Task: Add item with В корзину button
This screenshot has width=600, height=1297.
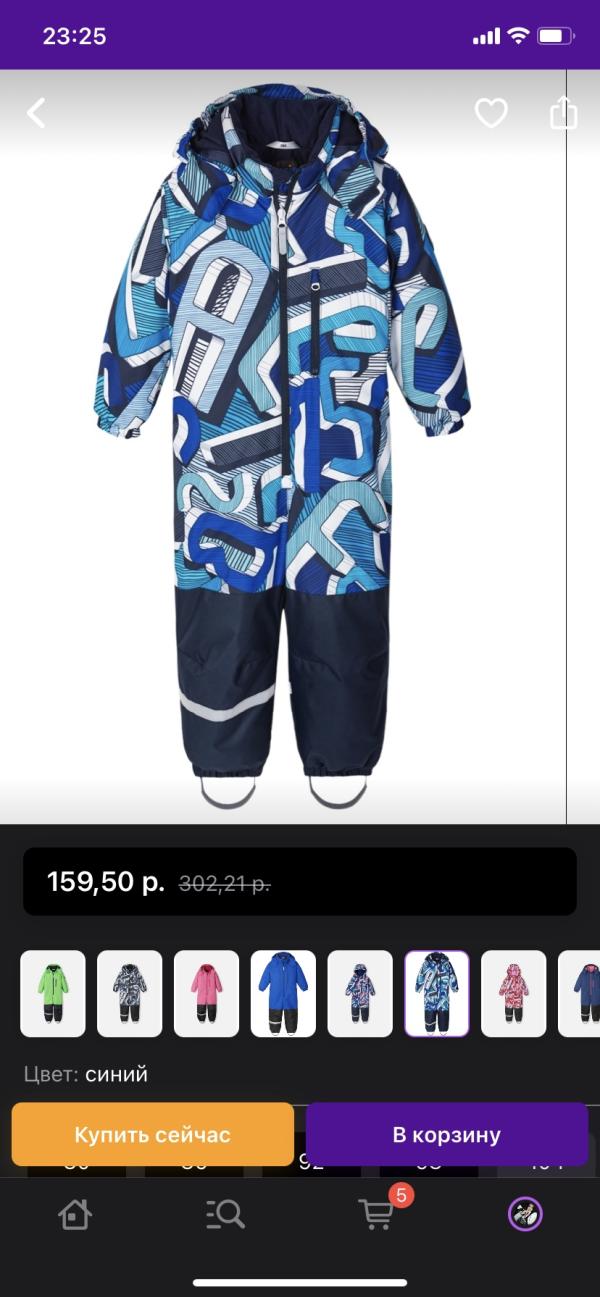Action: click(446, 1135)
